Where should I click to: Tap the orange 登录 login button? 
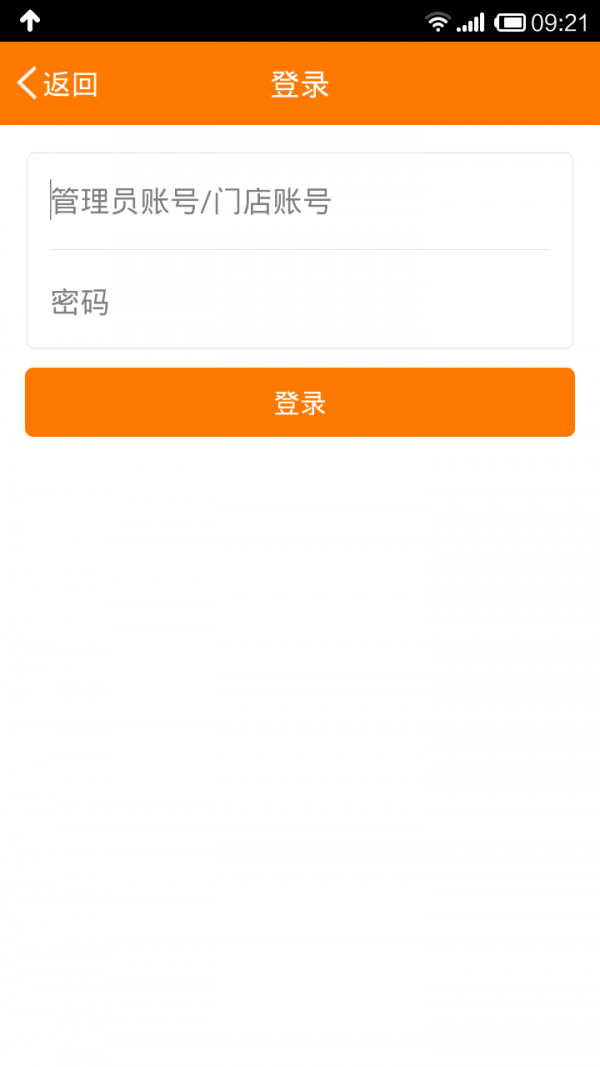(x=300, y=402)
